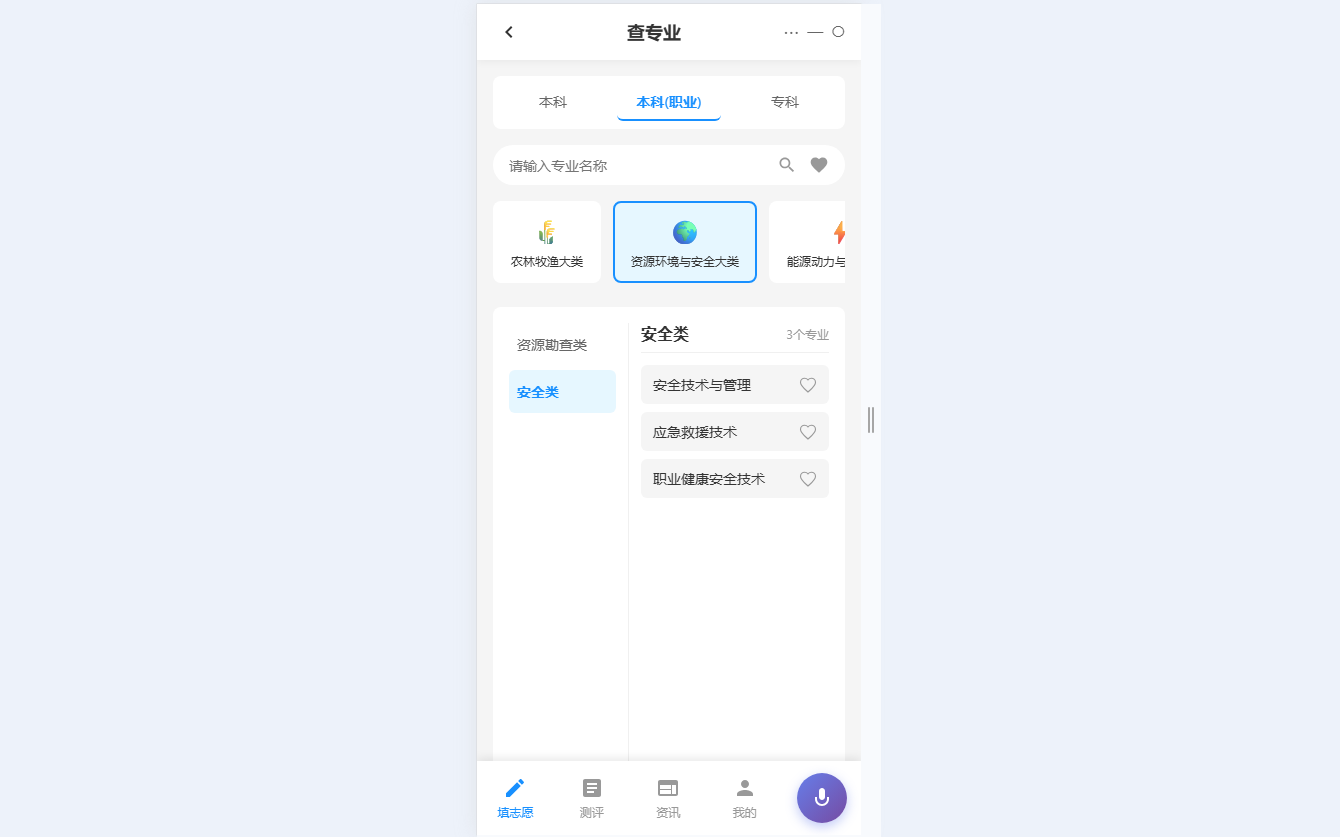Favorite the 职业健康安全技术 major

(808, 479)
